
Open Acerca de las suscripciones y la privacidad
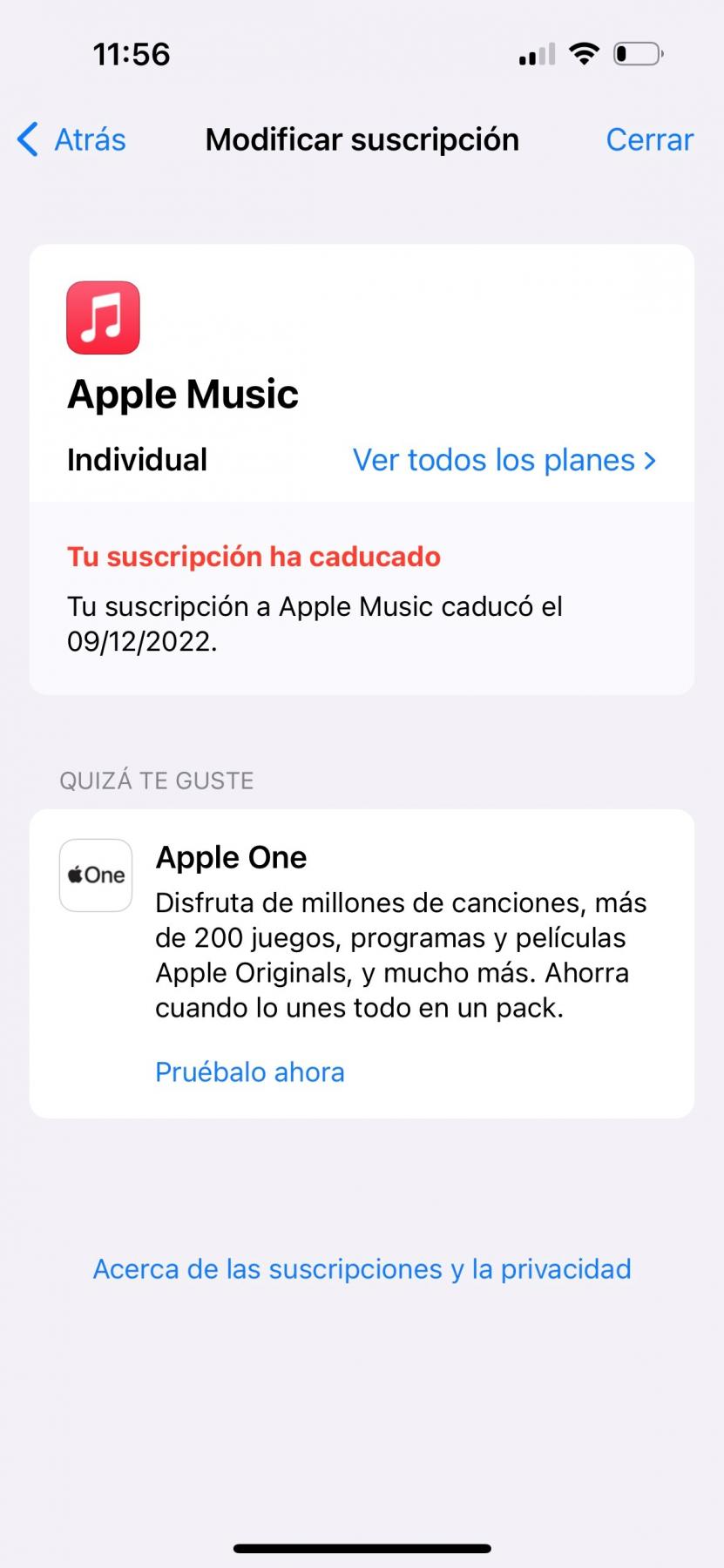(362, 1268)
